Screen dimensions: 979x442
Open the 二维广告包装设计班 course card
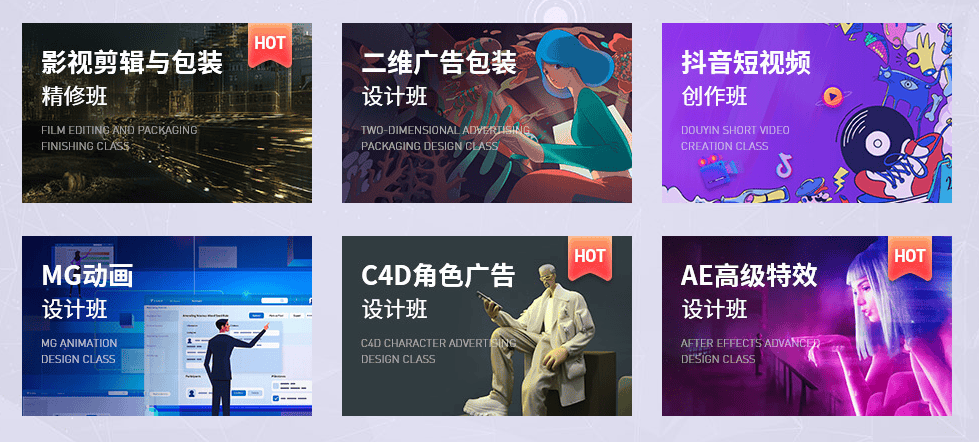tap(486, 113)
